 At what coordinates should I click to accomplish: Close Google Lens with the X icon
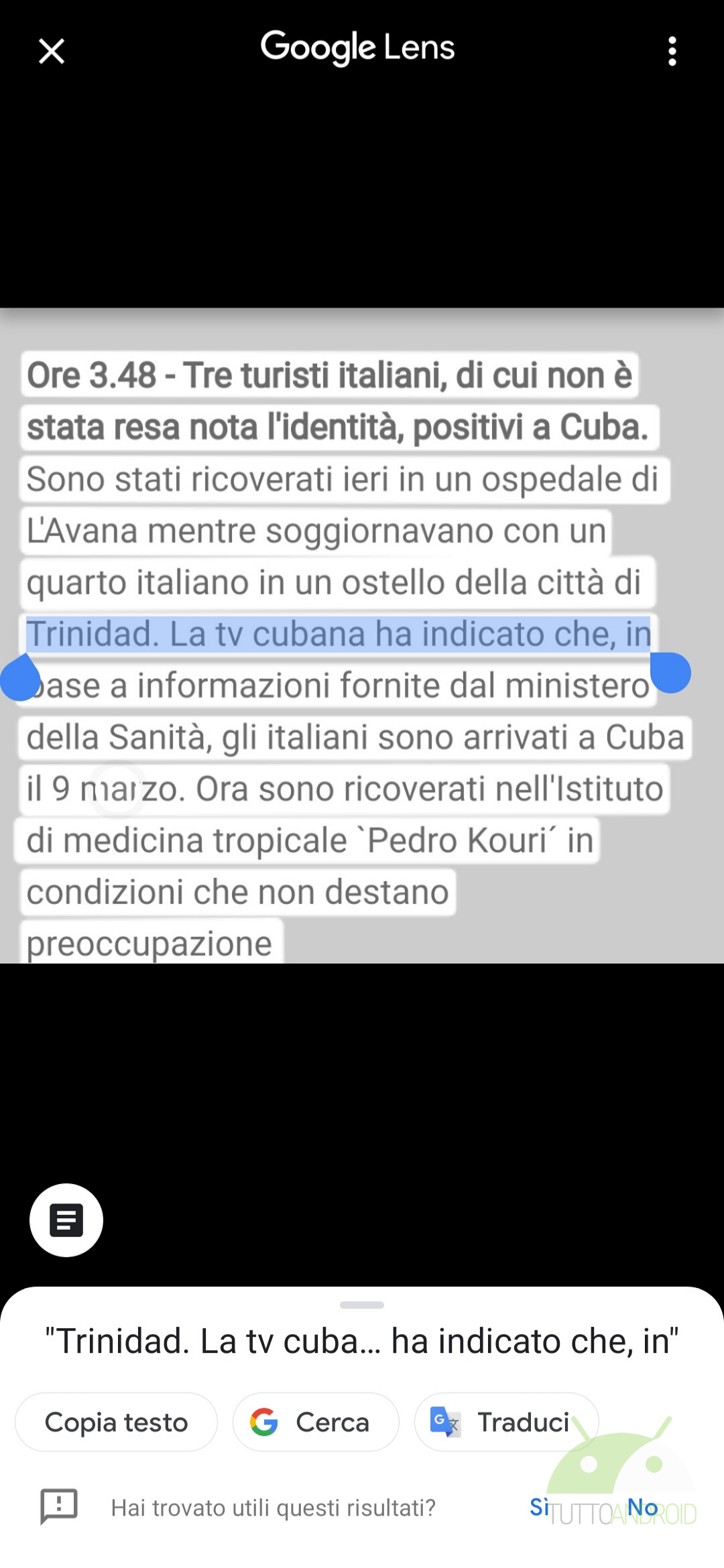point(52,51)
